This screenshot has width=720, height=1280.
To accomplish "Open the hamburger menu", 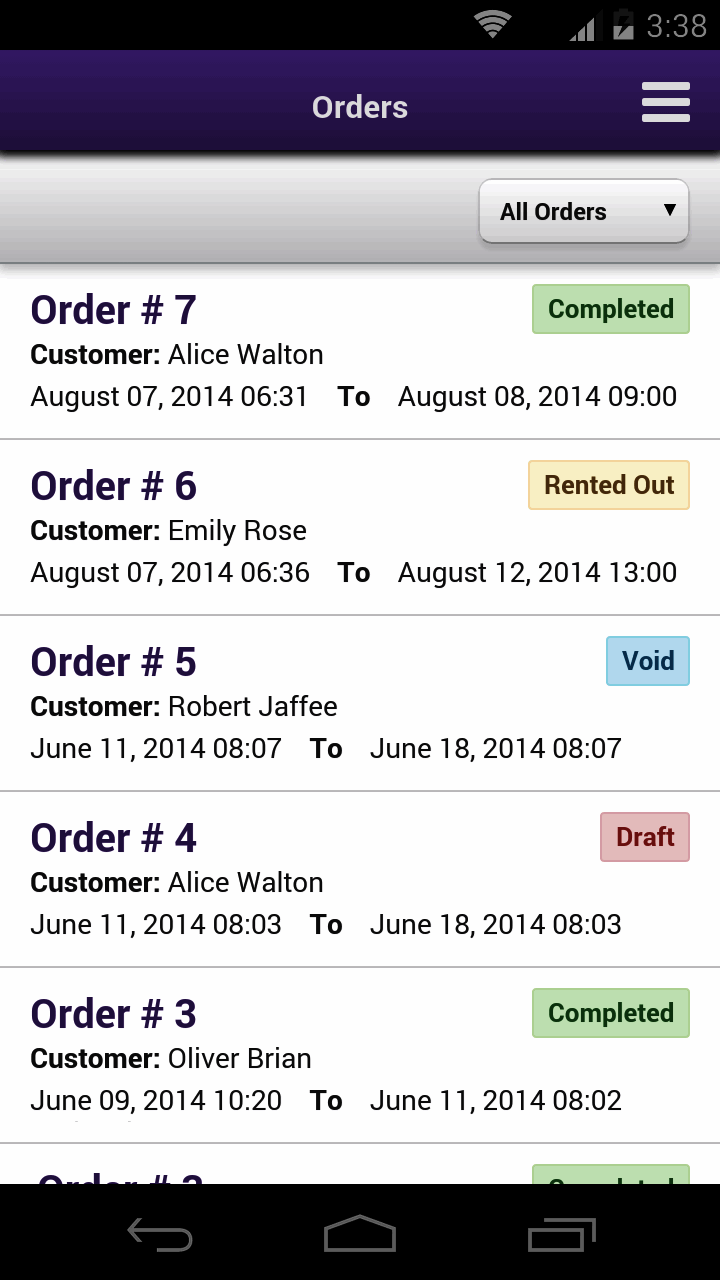I will (665, 103).
